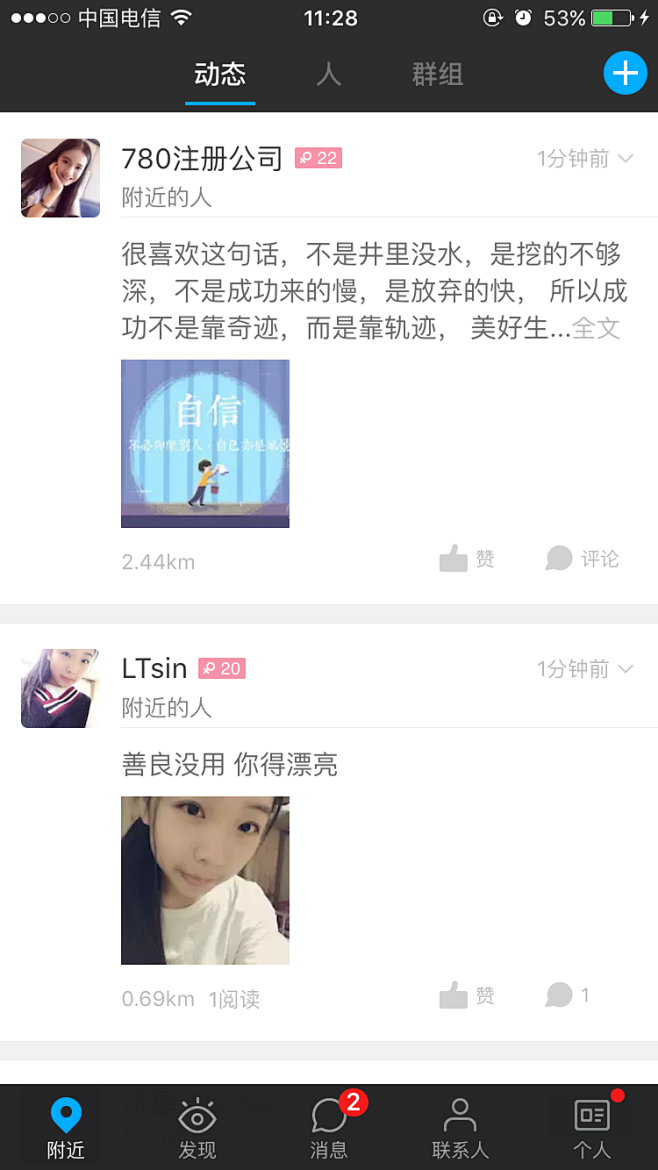Open the 自信 image in 780注册公司's post
The image size is (658, 1170).
[x=205, y=443]
